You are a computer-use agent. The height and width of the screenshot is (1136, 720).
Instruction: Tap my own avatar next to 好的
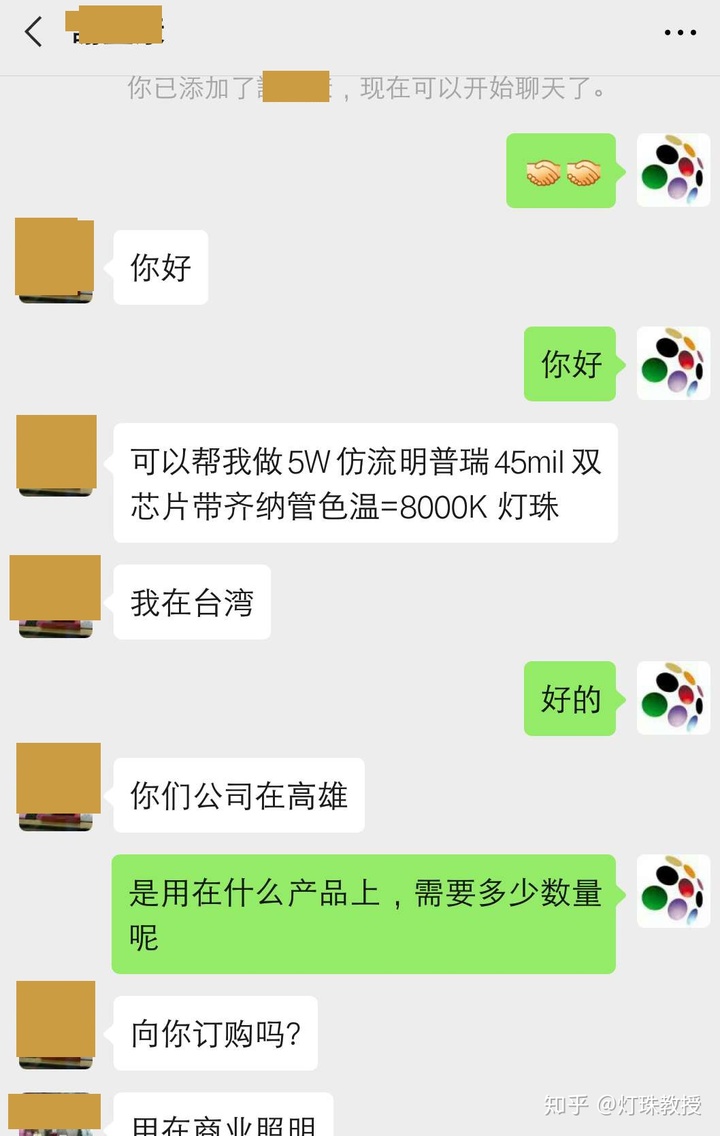point(673,698)
